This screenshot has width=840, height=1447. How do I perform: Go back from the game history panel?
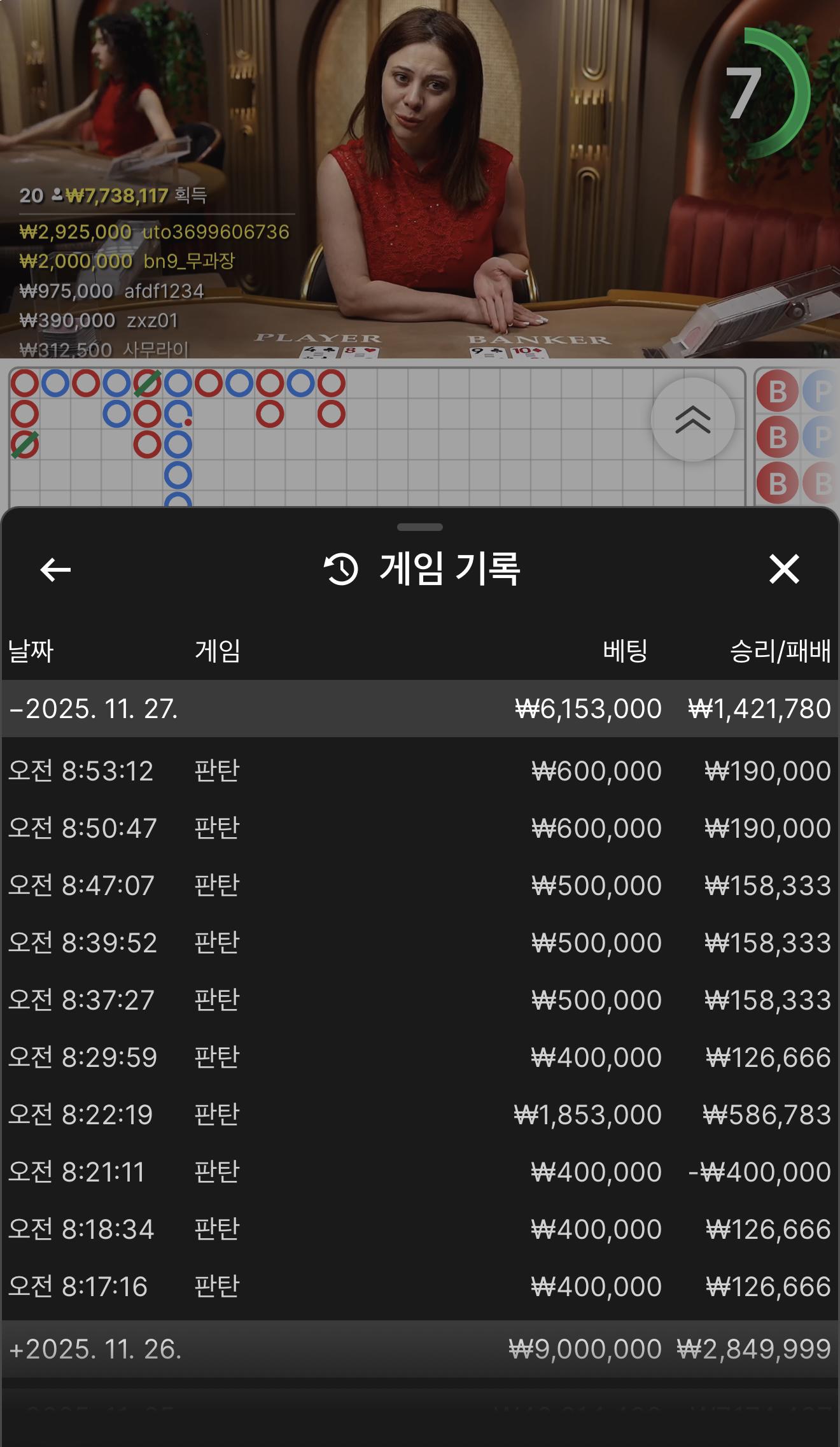tap(55, 569)
